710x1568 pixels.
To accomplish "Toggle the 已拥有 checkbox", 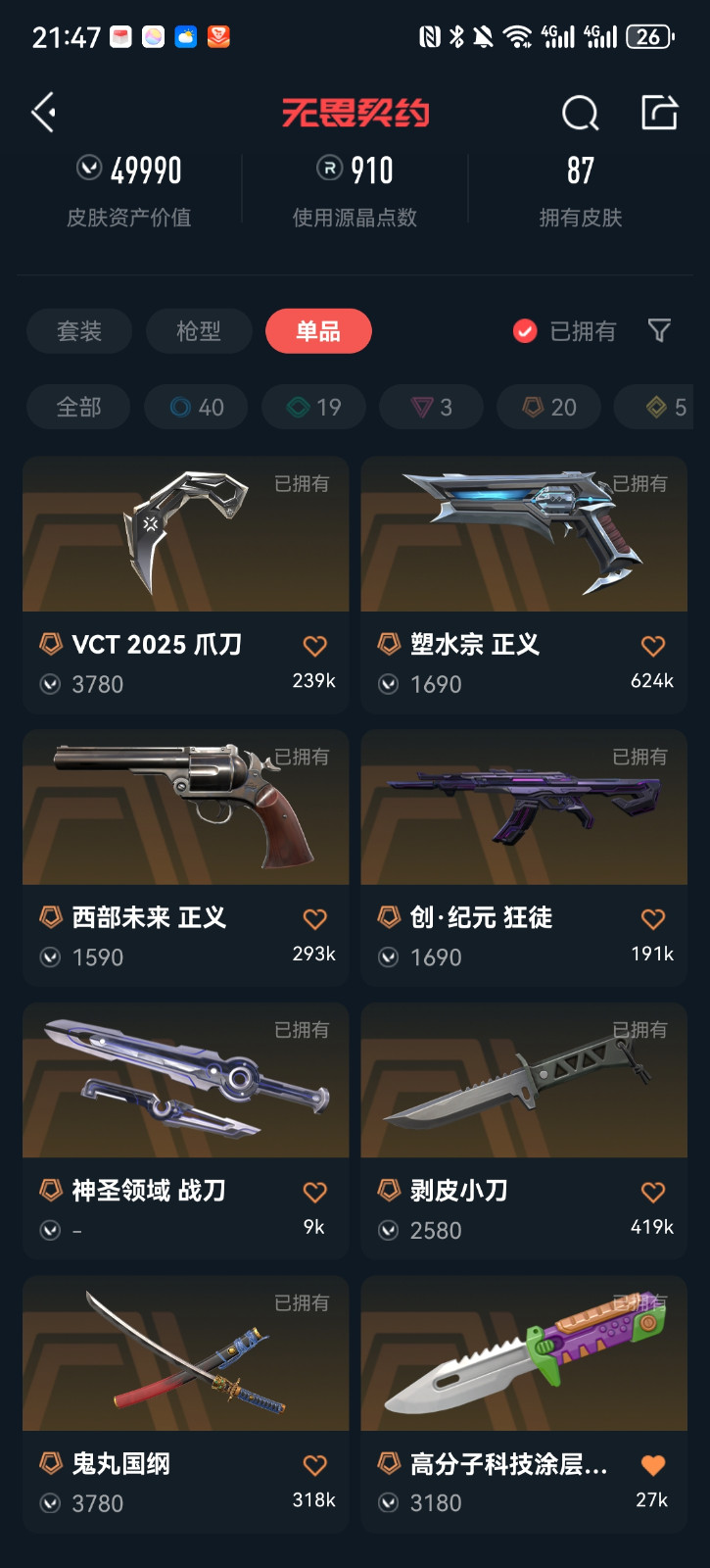I will [x=526, y=331].
